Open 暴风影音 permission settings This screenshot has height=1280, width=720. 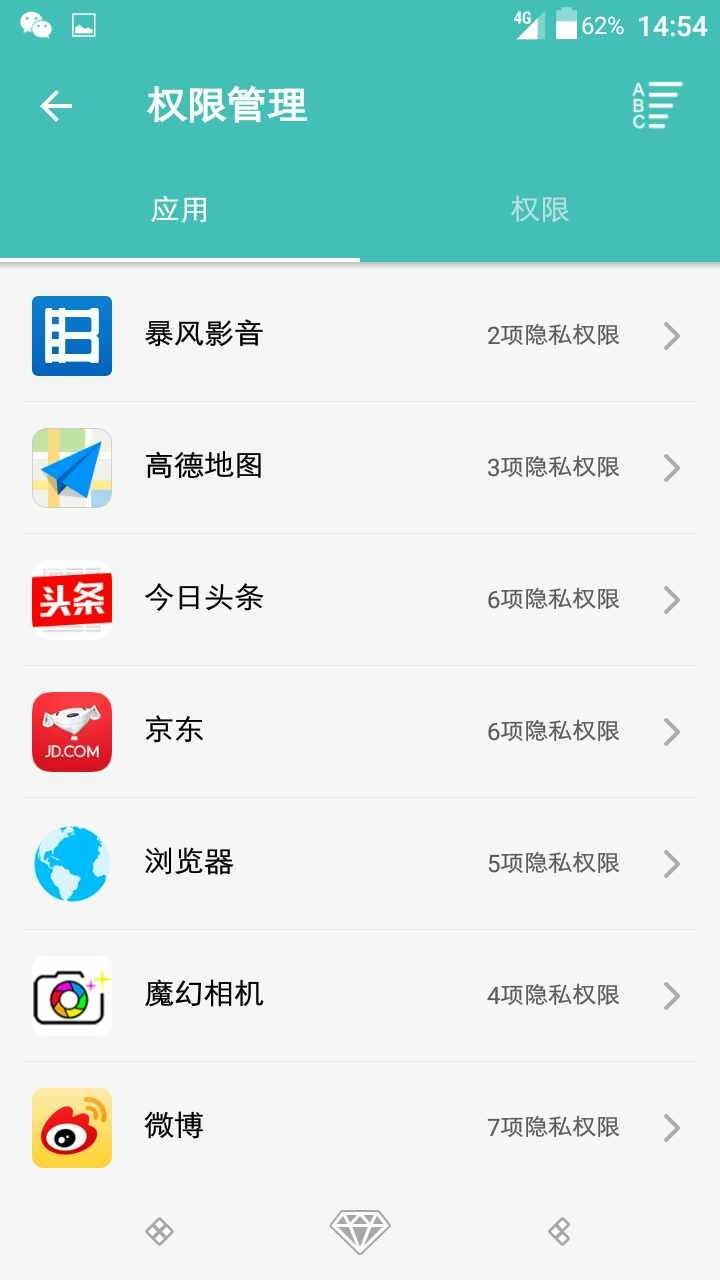(x=360, y=336)
